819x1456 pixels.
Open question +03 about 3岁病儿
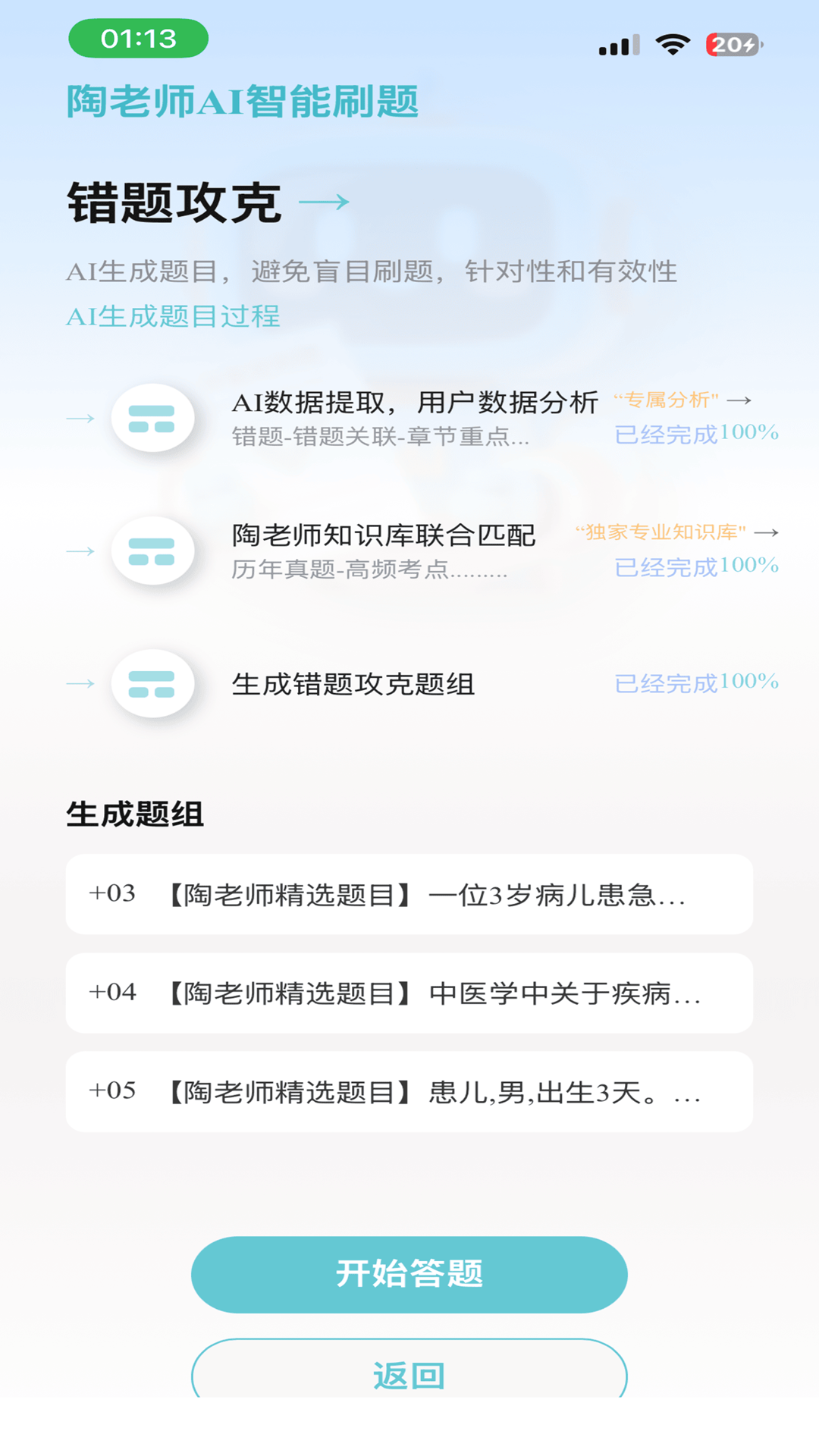pos(409,895)
